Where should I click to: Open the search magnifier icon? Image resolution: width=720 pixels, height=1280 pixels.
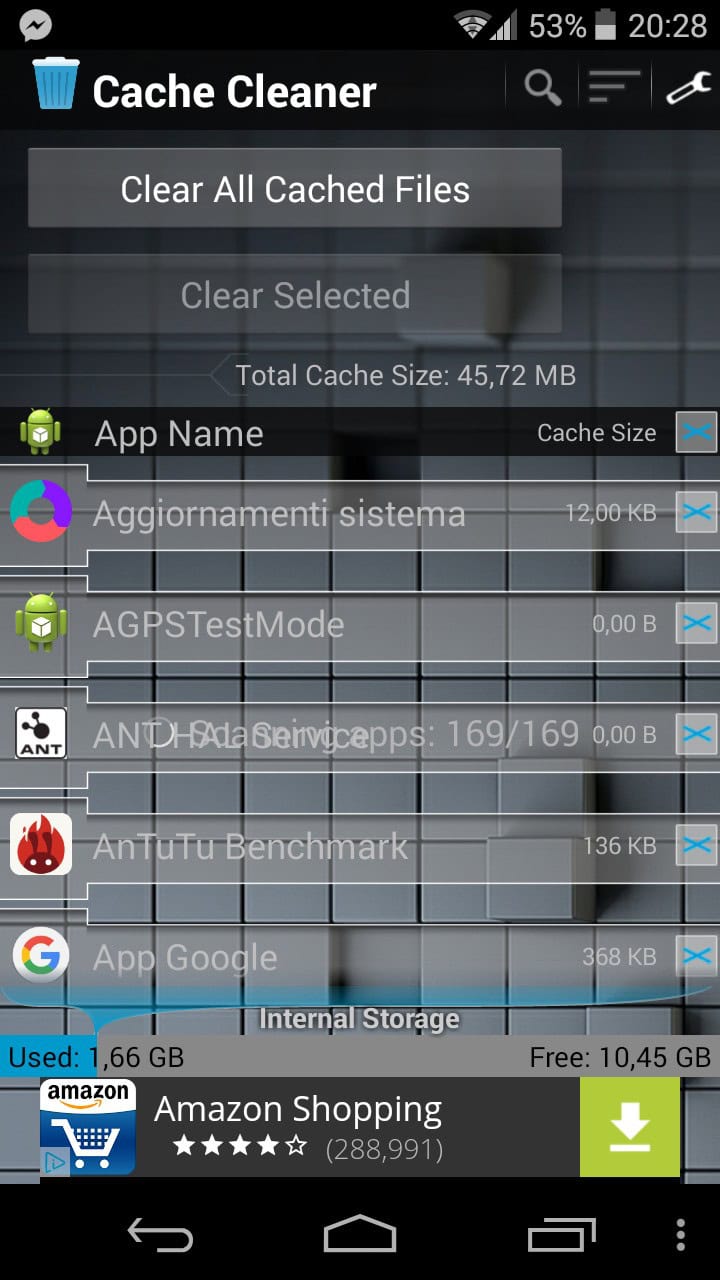click(x=543, y=89)
